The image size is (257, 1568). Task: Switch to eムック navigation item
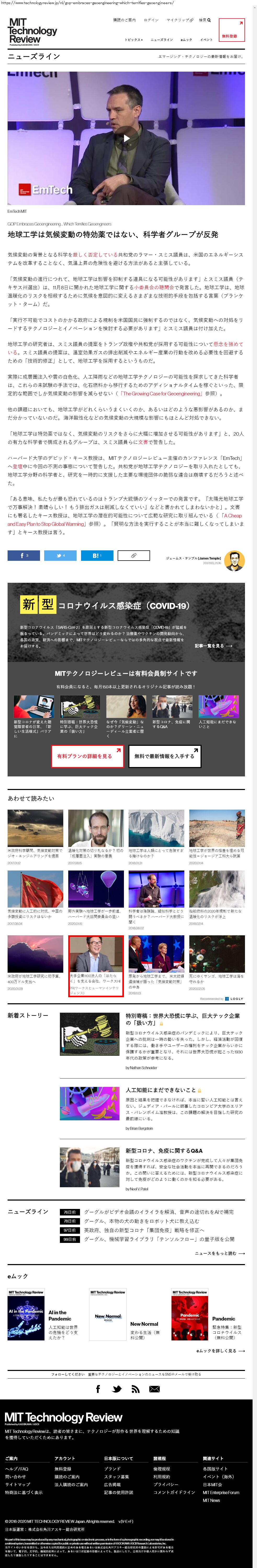(186, 40)
